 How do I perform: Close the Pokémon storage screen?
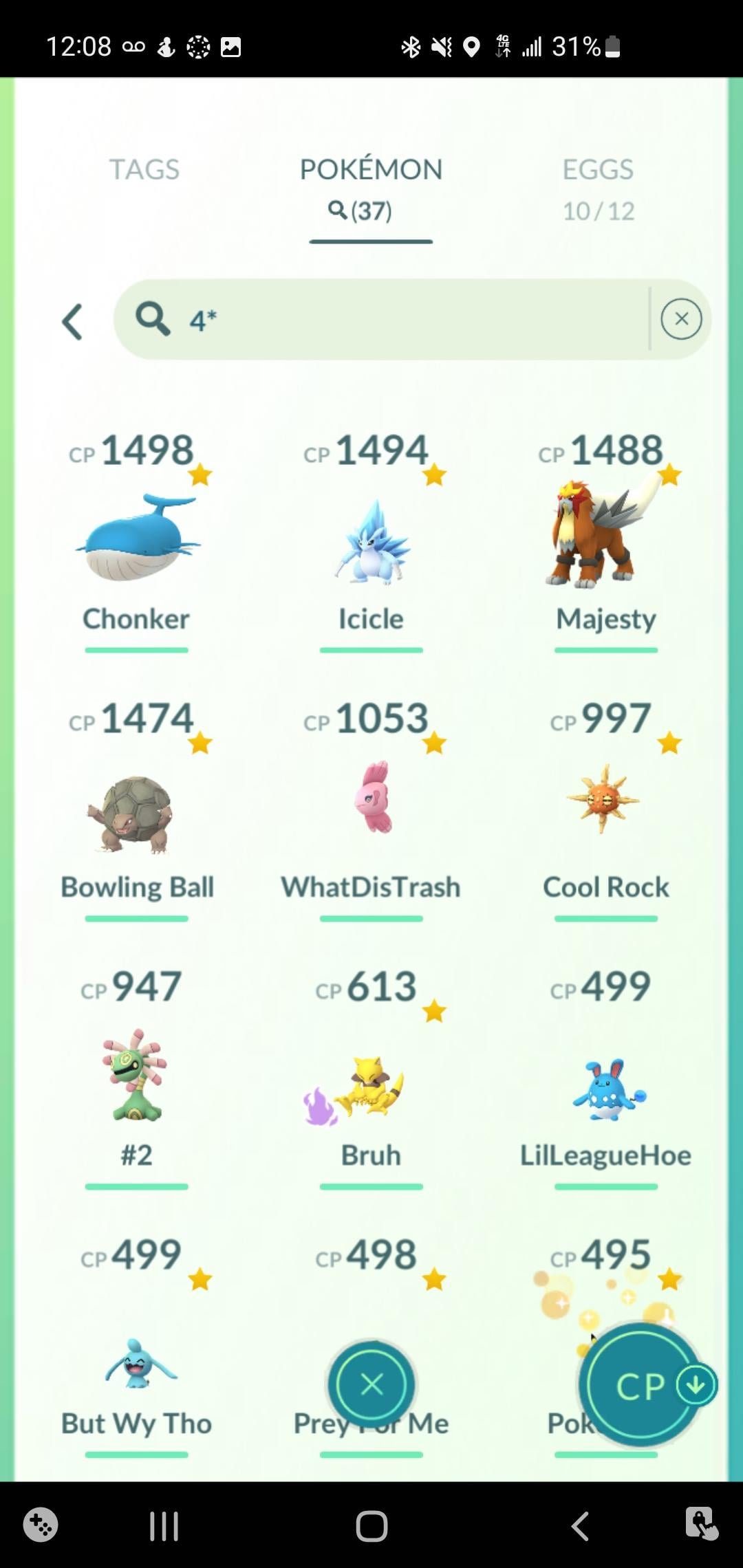click(371, 1384)
